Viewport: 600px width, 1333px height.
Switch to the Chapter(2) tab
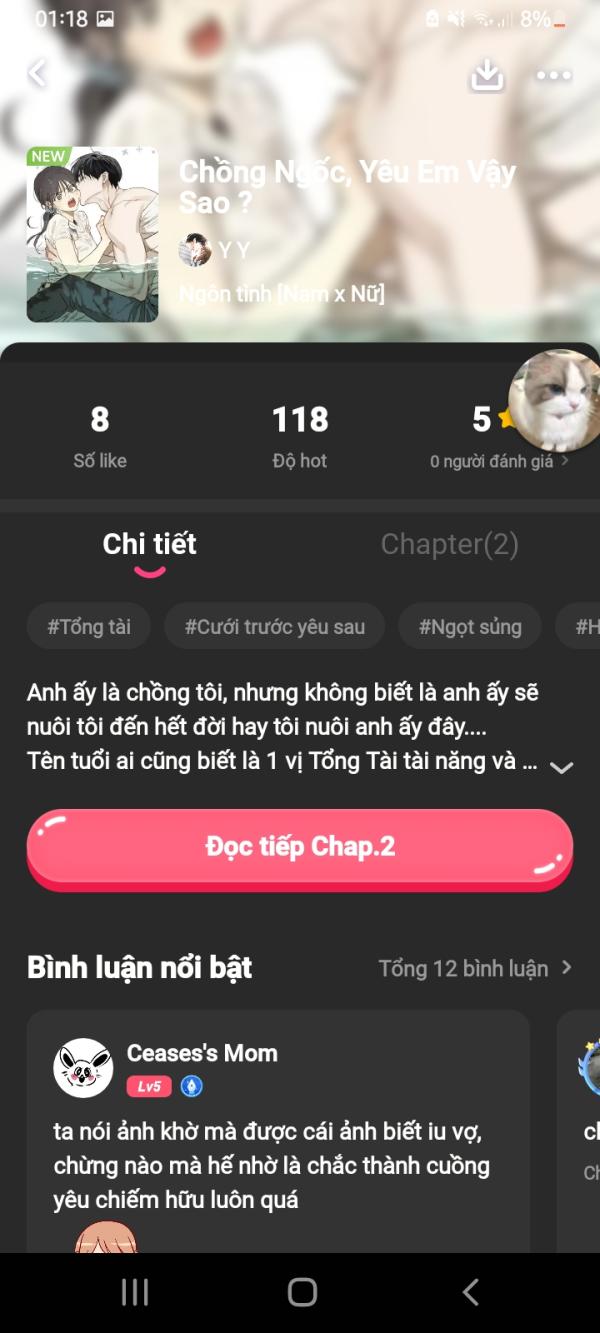449,544
